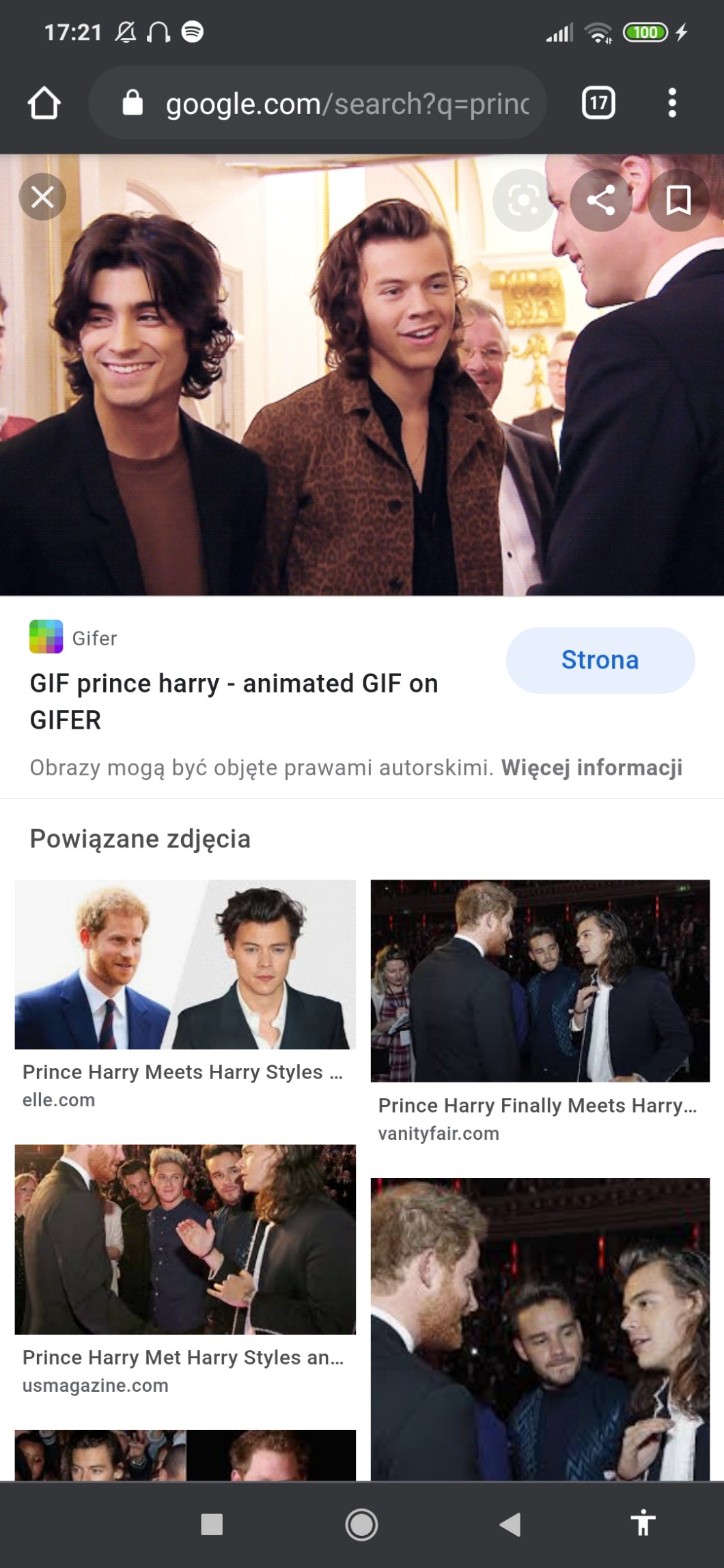This screenshot has width=724, height=1568.
Task: Save image to collections with bookmark
Action: coord(678,200)
